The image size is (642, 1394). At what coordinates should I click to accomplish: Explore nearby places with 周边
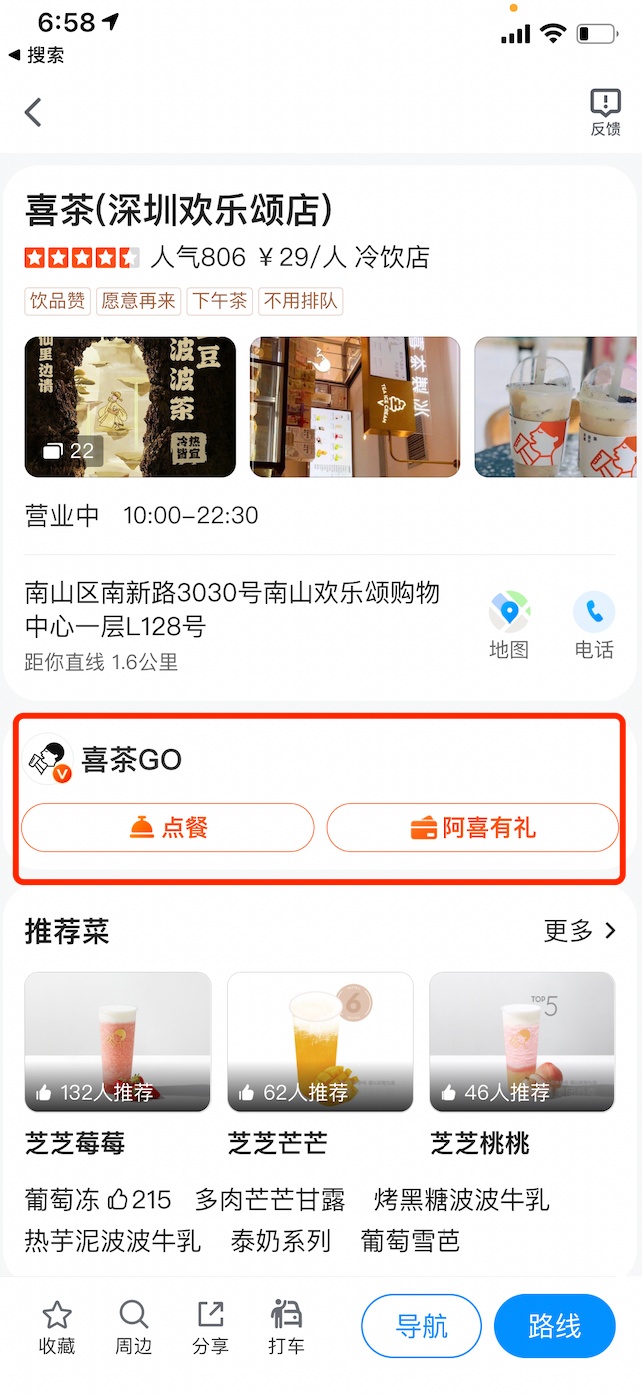click(133, 1327)
